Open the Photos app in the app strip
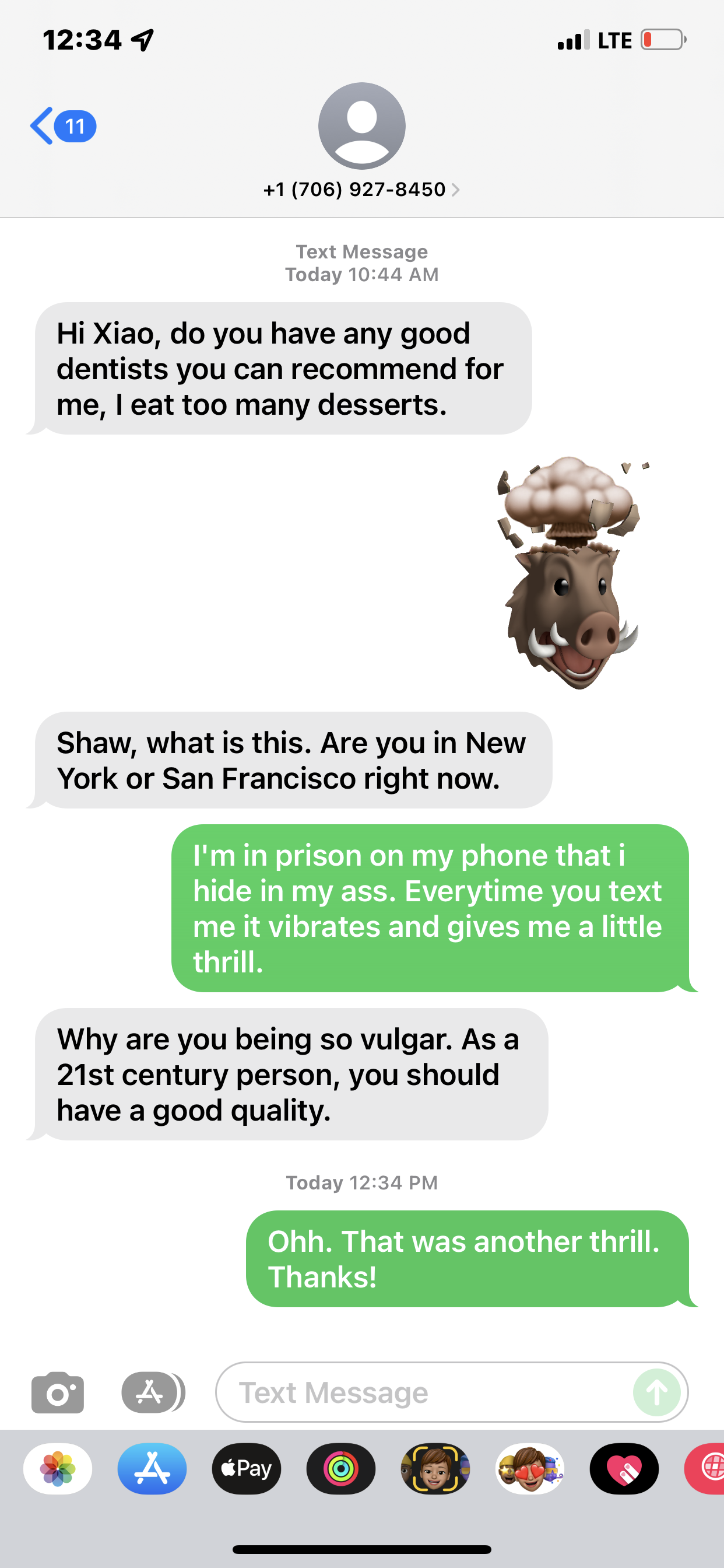This screenshot has height=1568, width=724. point(58,1469)
